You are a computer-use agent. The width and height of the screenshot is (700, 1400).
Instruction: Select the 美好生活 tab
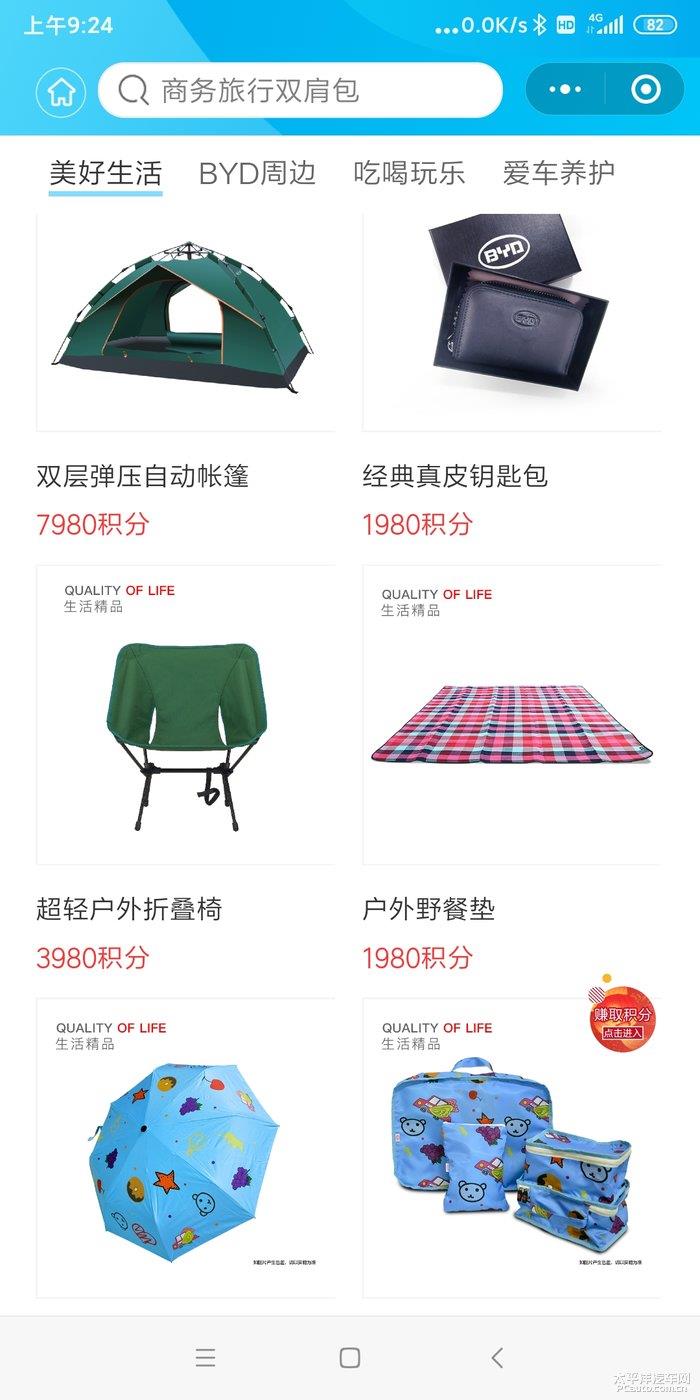(105, 173)
